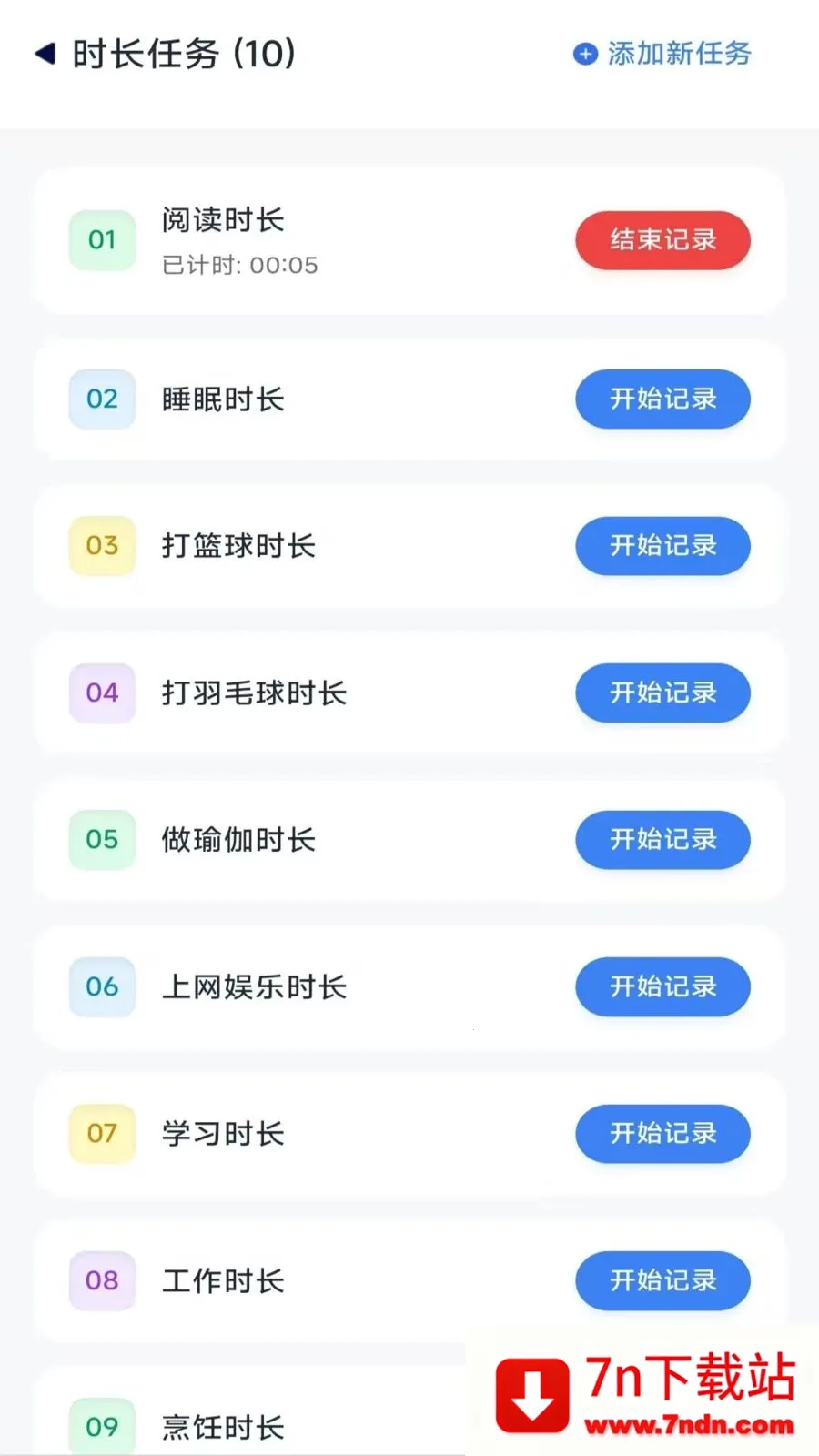Start recording 上网娱乐时长
The width and height of the screenshot is (819, 1456).
point(662,986)
